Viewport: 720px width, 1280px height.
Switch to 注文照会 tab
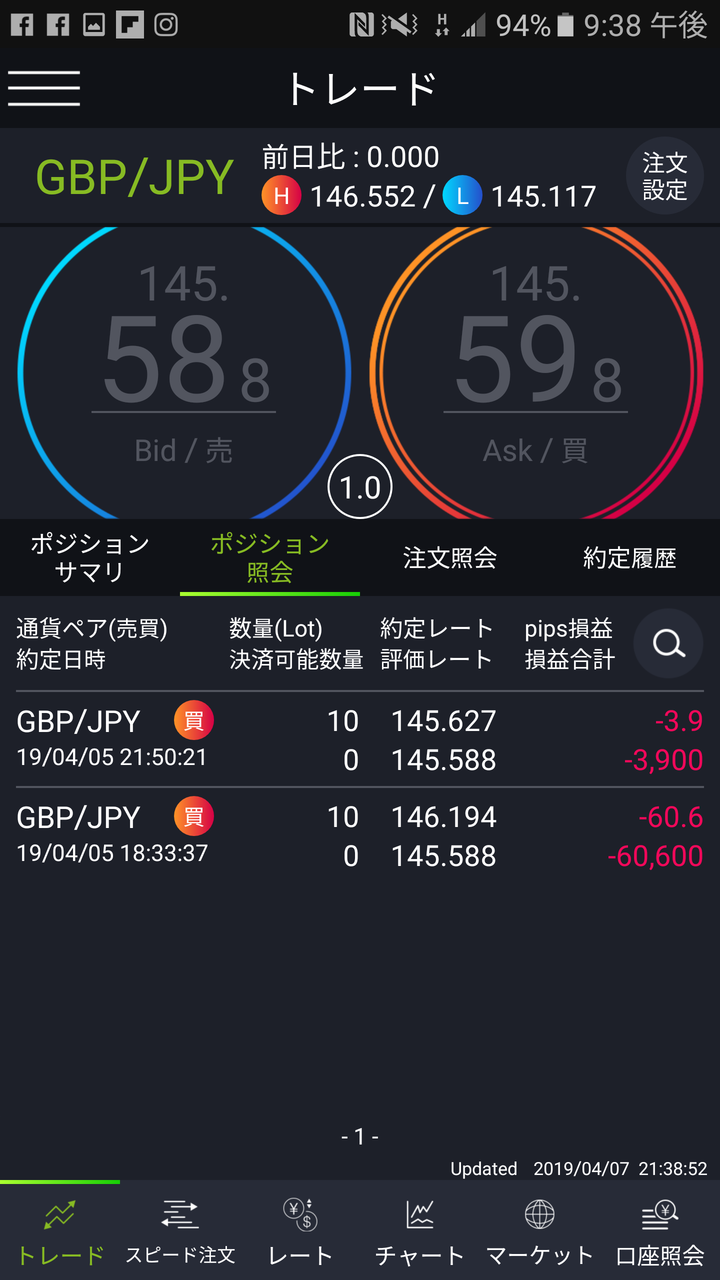[x=450, y=558]
